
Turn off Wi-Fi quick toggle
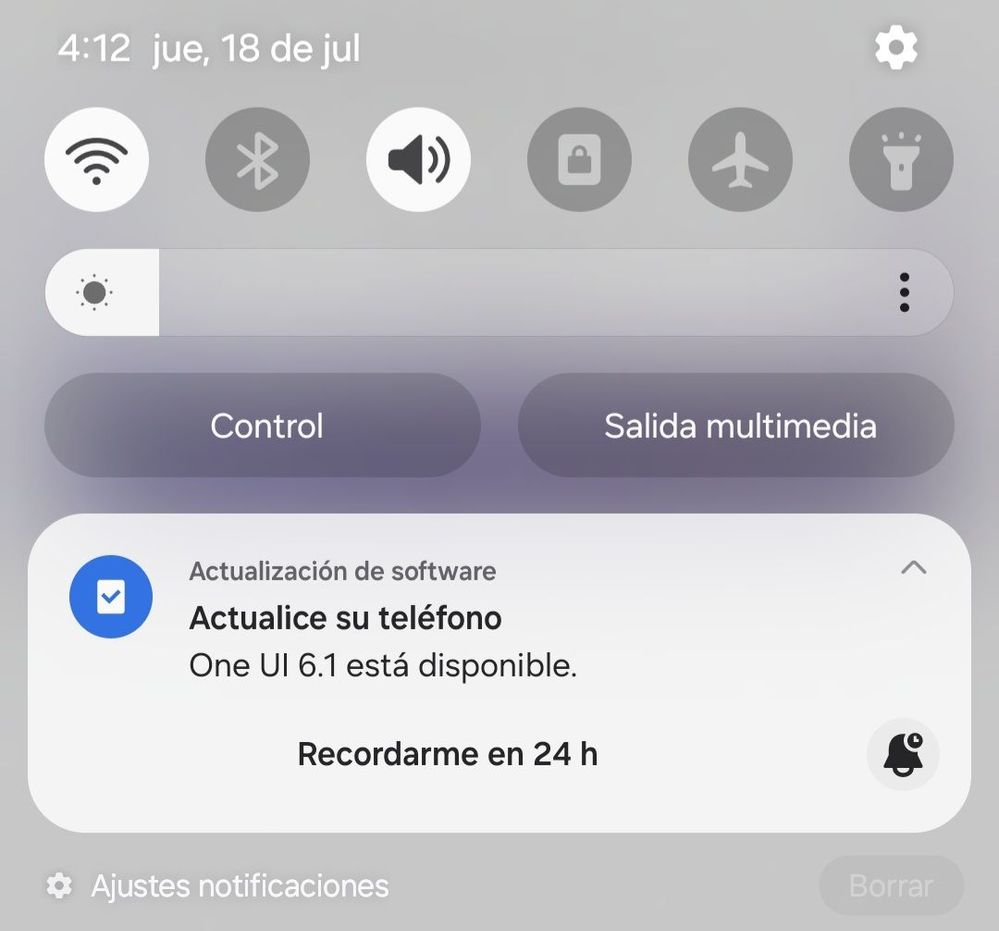point(97,160)
